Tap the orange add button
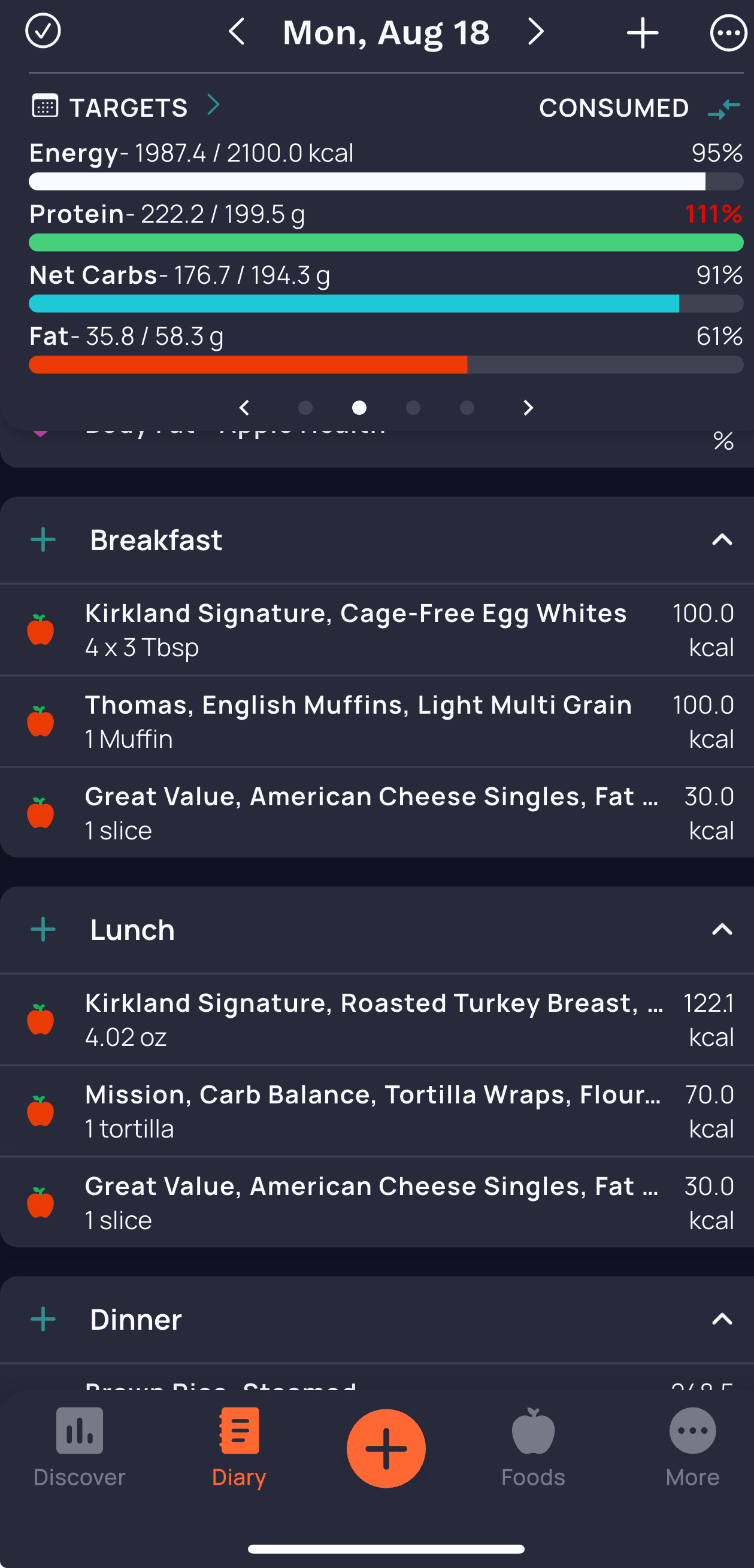This screenshot has height=1568, width=754. click(x=386, y=1448)
